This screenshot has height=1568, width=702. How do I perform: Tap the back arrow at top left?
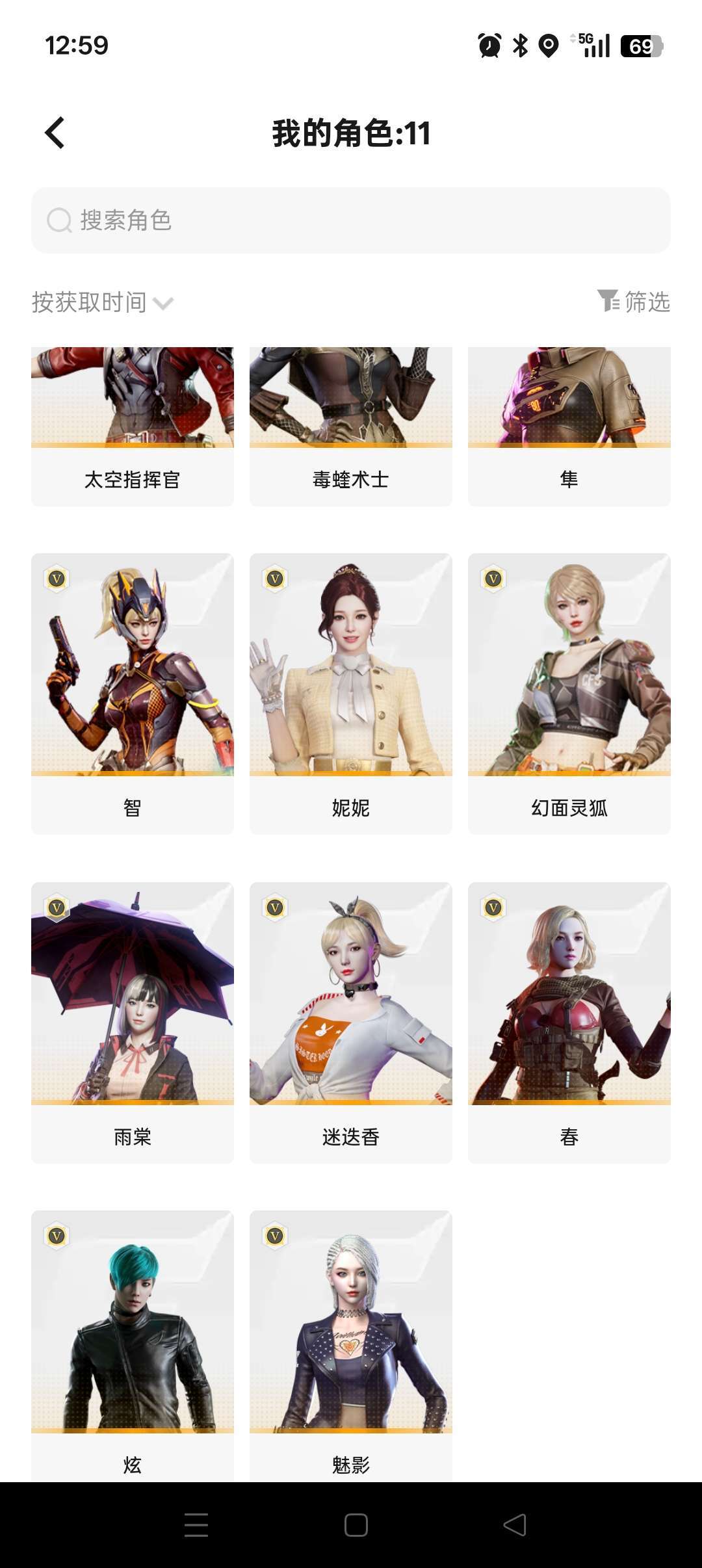(55, 132)
